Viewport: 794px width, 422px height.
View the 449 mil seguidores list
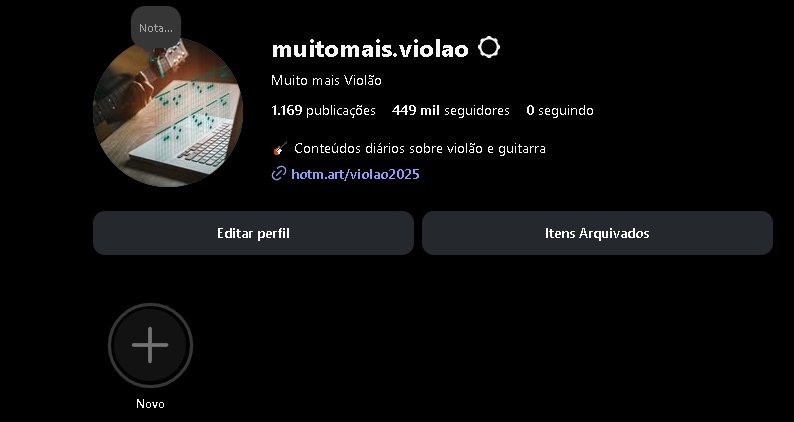451,110
